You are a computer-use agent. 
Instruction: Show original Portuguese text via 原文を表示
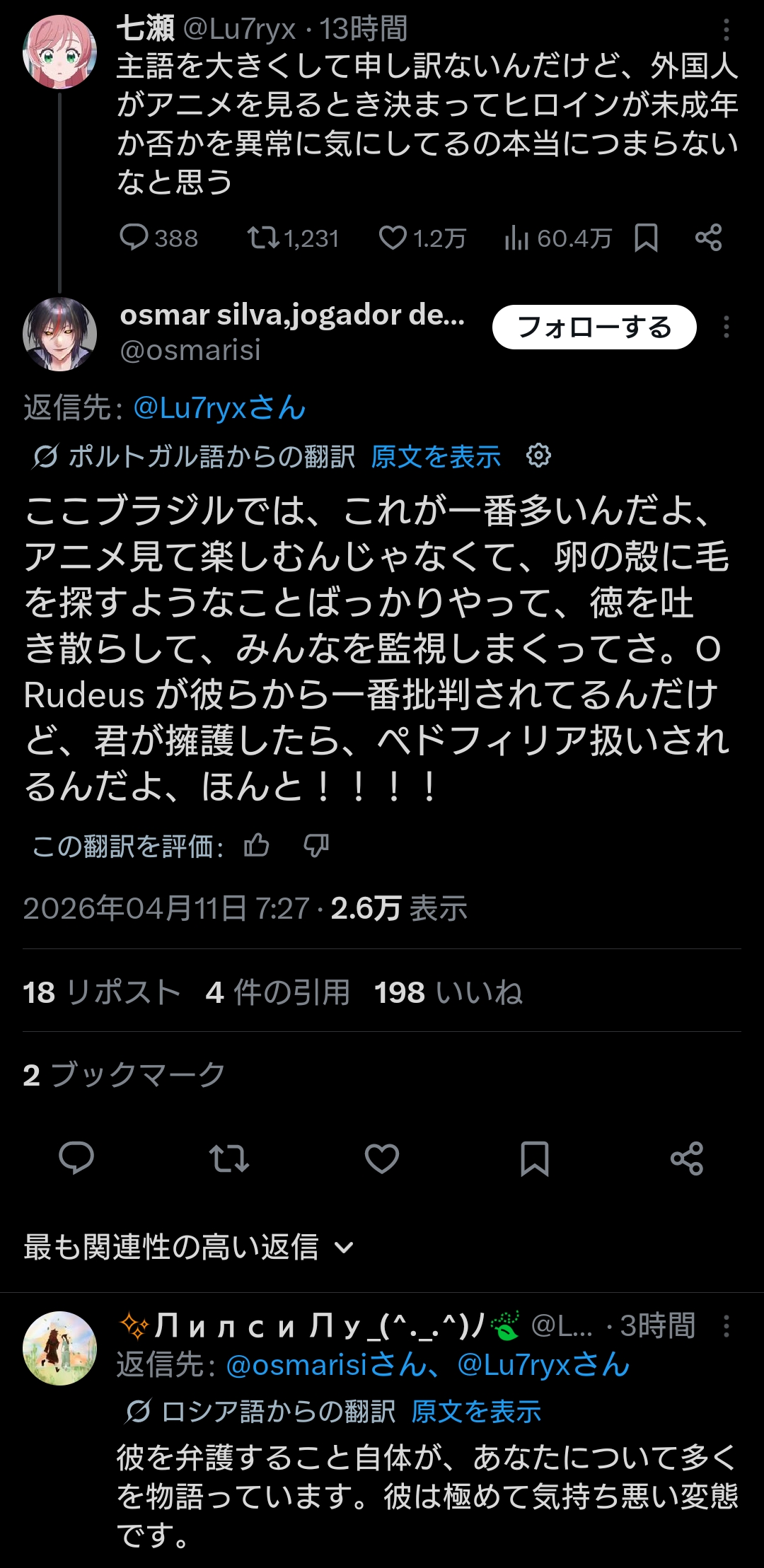click(x=436, y=457)
